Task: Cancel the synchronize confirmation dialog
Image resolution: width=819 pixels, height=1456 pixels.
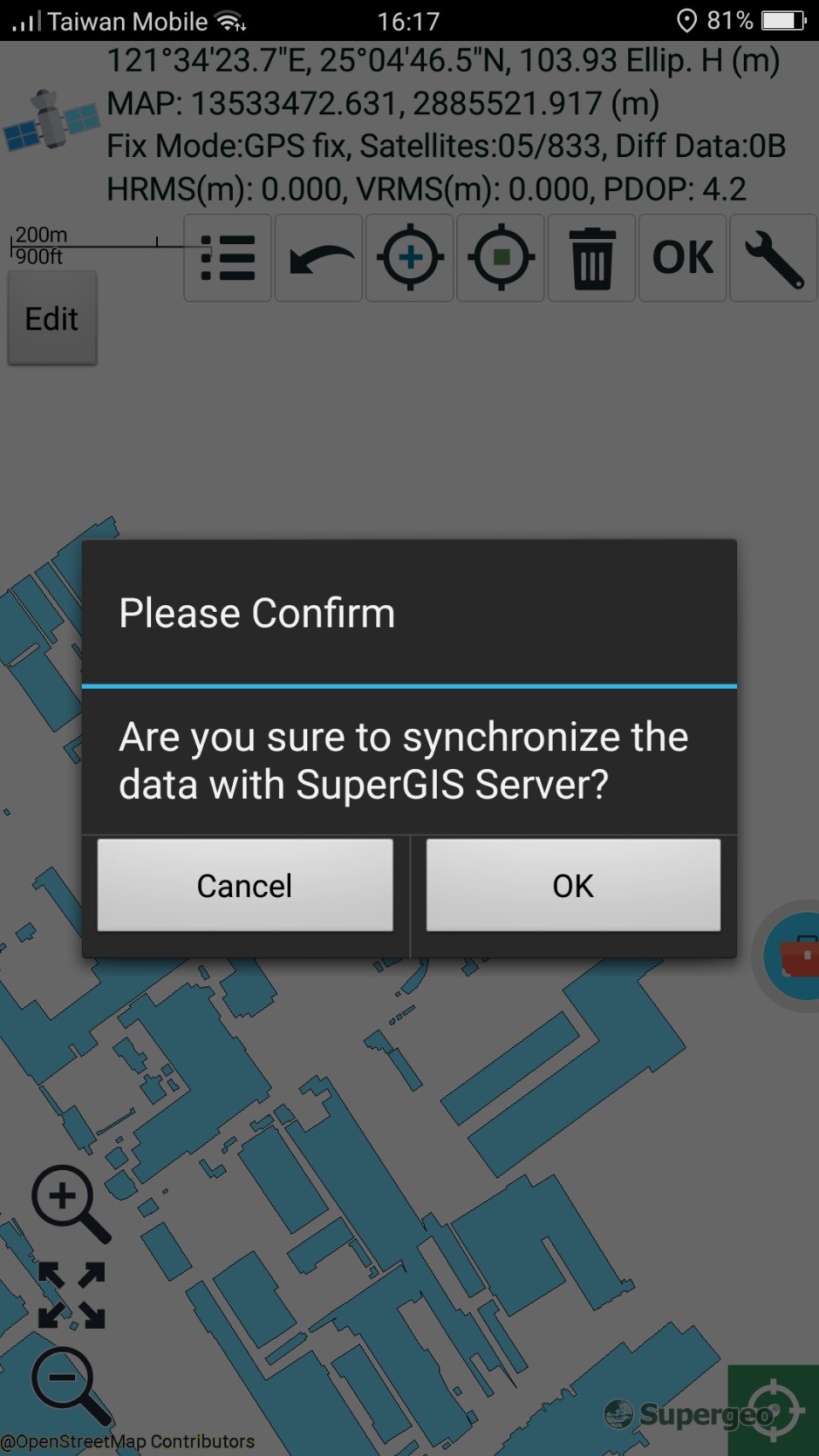Action: point(245,885)
